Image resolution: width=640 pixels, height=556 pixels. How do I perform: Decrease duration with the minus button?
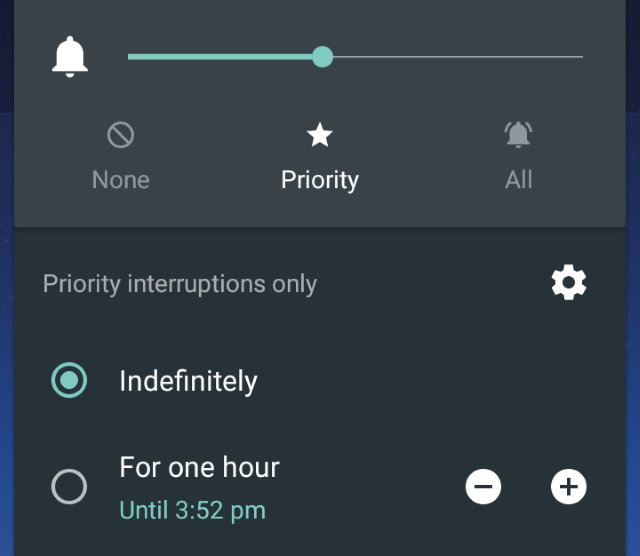pos(483,487)
